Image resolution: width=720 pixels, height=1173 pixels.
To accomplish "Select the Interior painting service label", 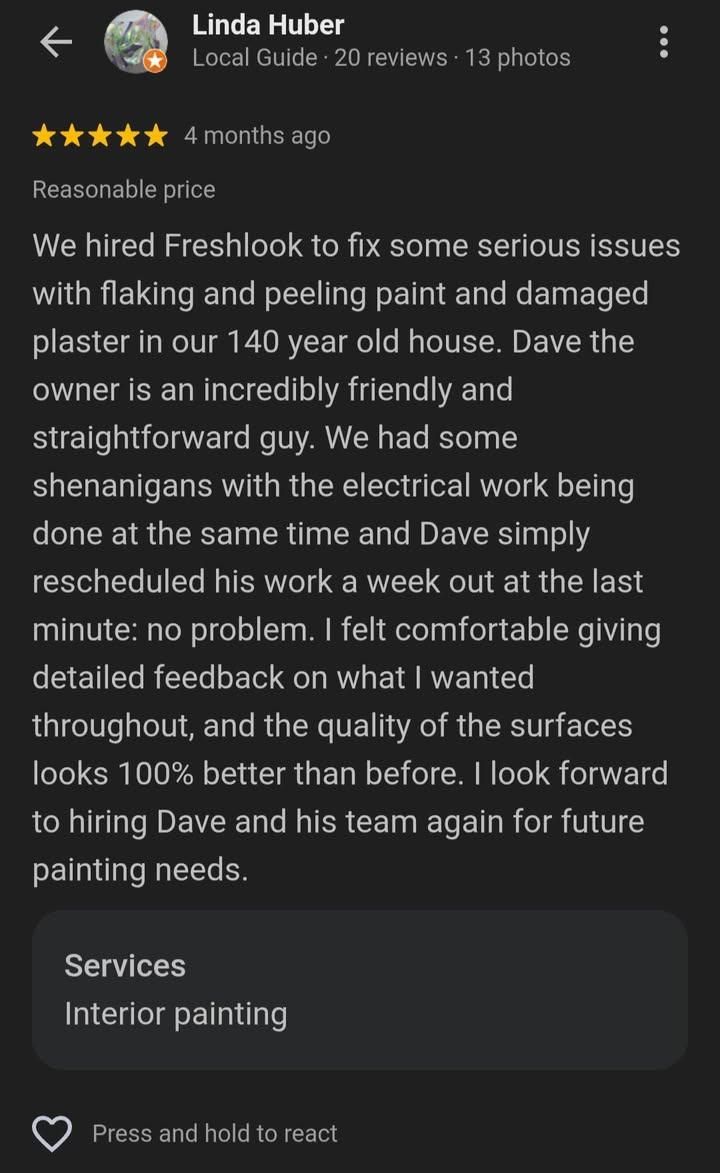I will tap(176, 1013).
